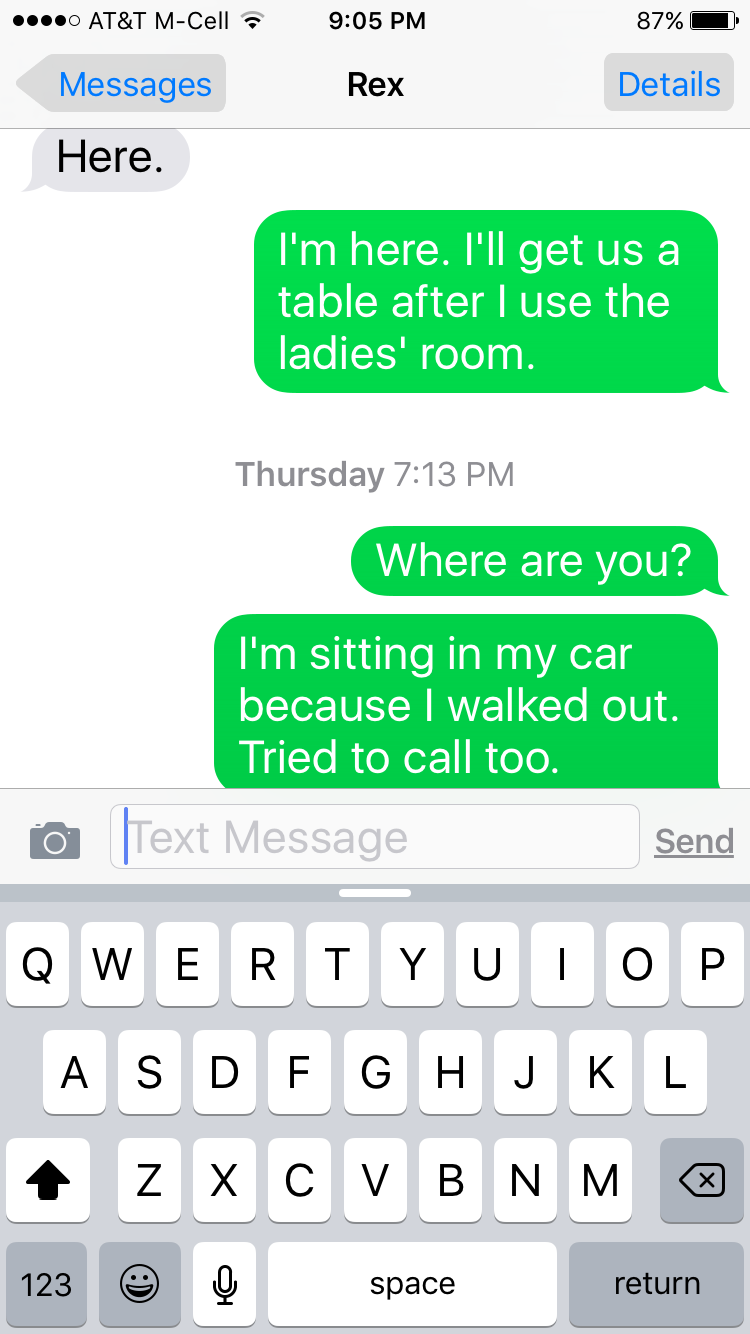
Task: Open Details for the Rex conversation
Action: (668, 84)
